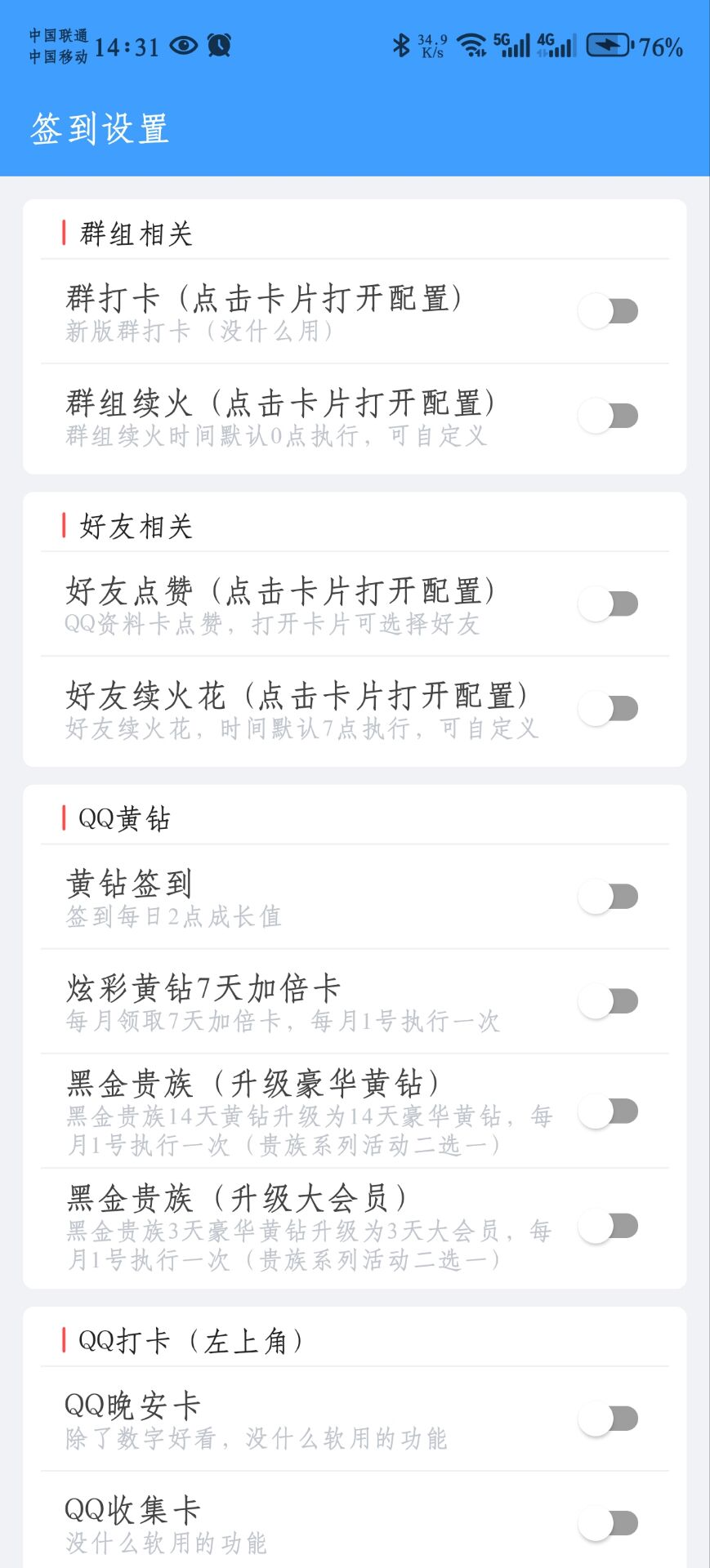The height and width of the screenshot is (1568, 710).
Task: Enable the 群打卡 toggle switch
Action: click(x=609, y=309)
